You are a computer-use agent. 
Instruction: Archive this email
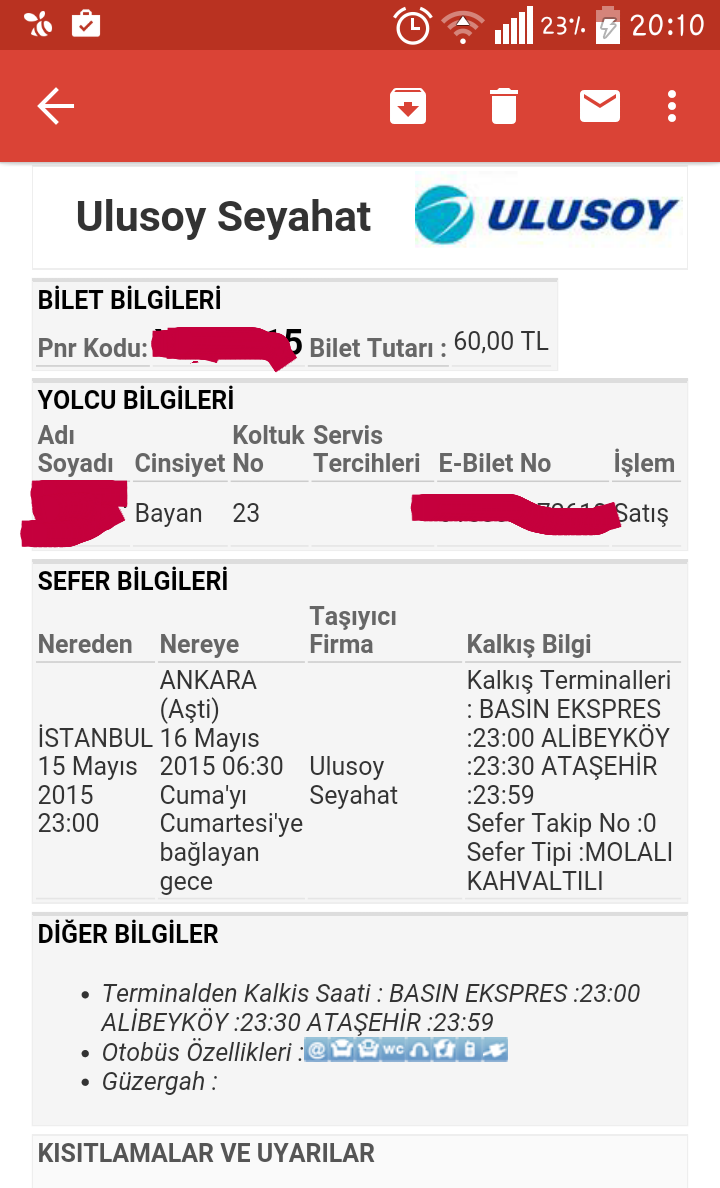(408, 106)
